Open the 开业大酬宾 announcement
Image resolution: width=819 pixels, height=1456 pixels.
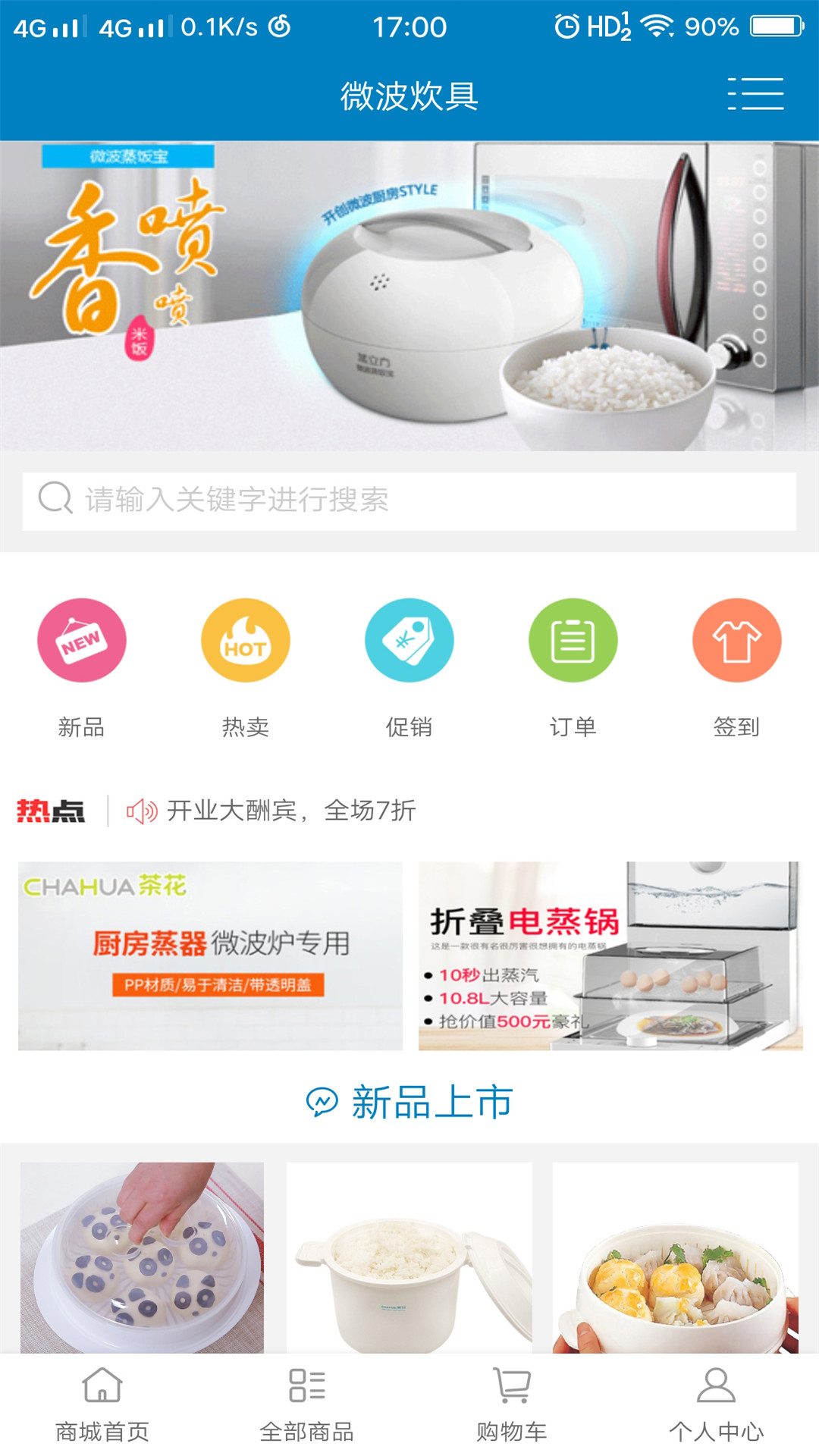[291, 811]
